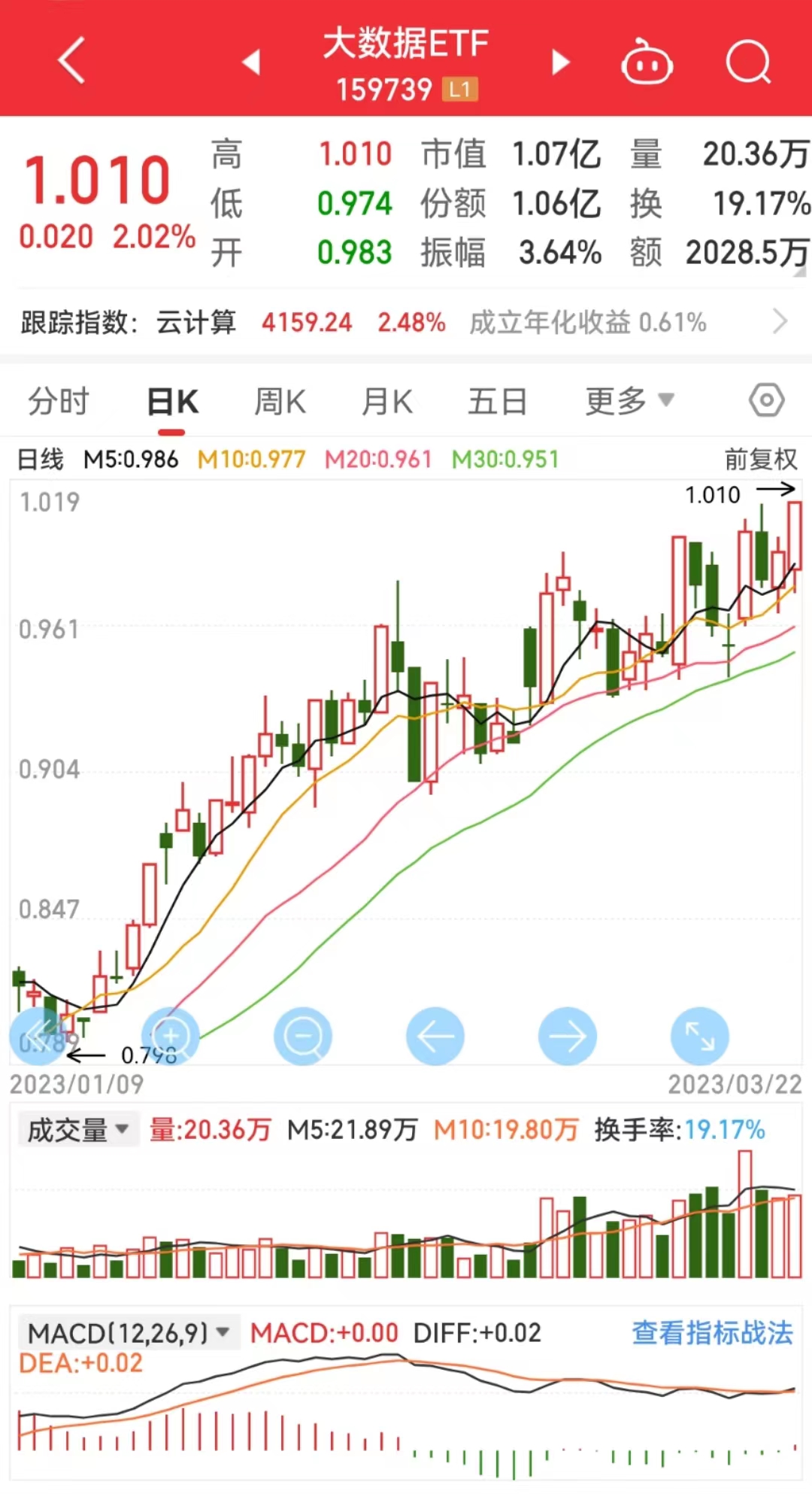The height and width of the screenshot is (1494, 812).
Task: Move chart right with blue arrow
Action: (568, 1036)
